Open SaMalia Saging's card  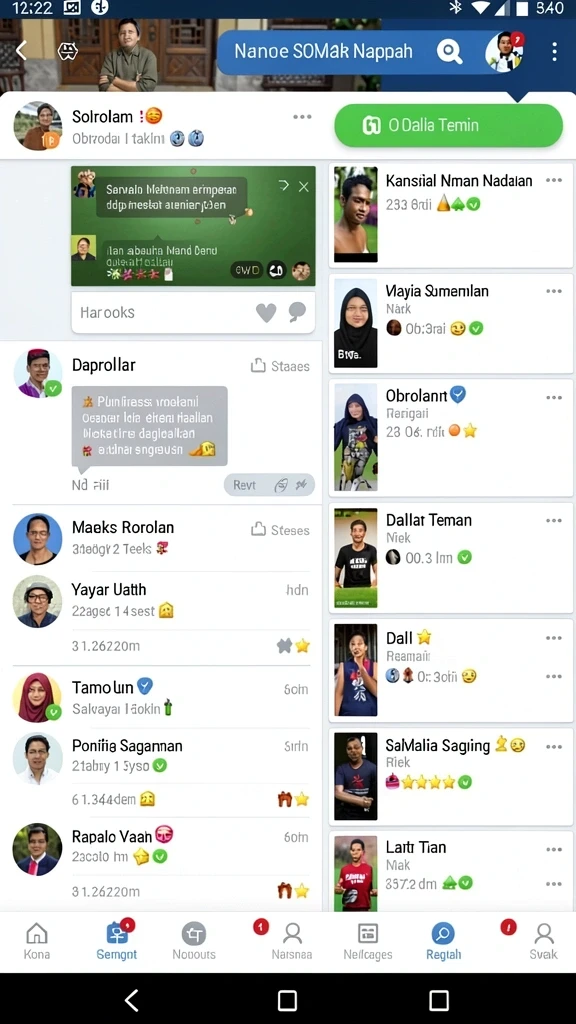[451, 776]
